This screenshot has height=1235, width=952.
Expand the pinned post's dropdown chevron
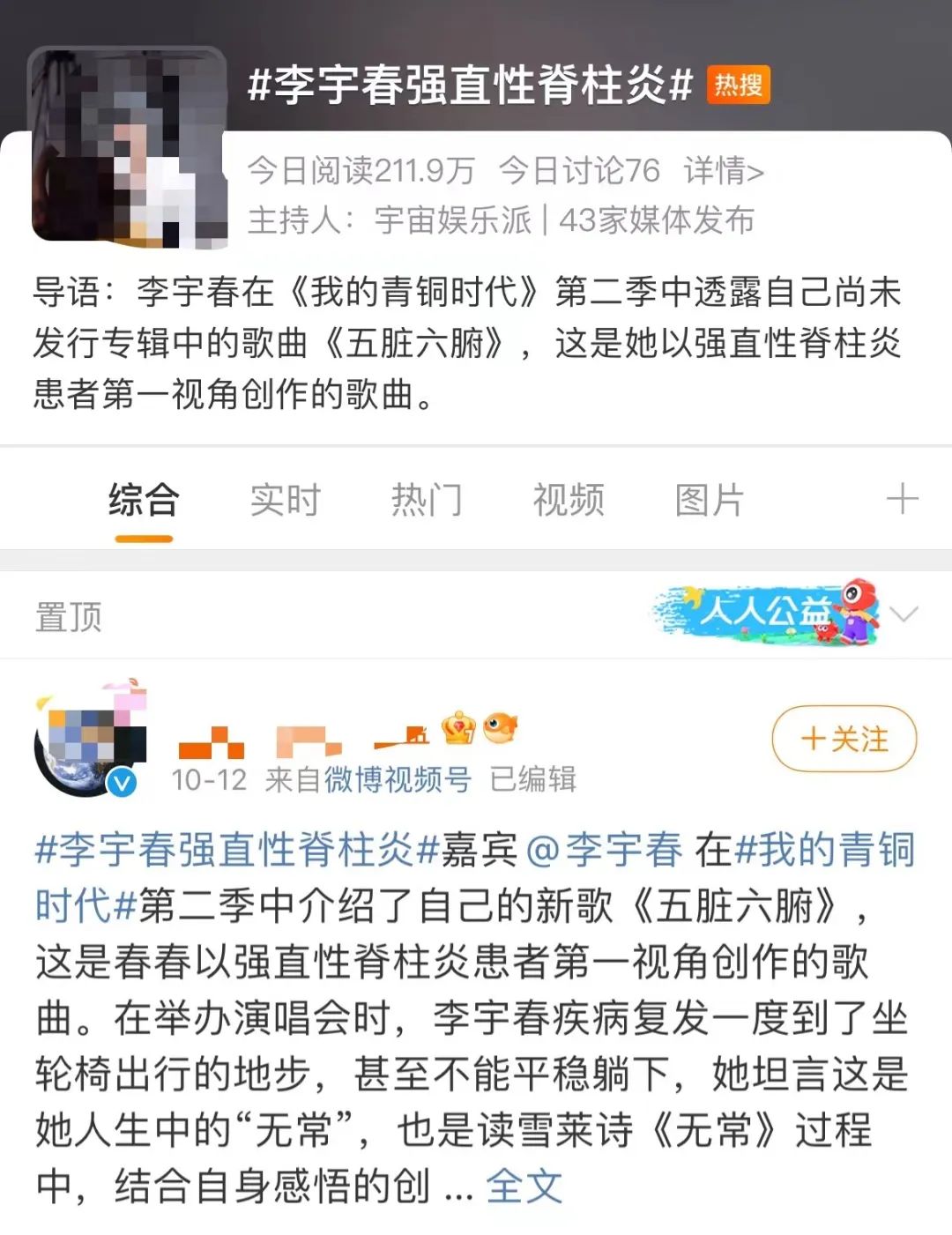[x=904, y=614]
